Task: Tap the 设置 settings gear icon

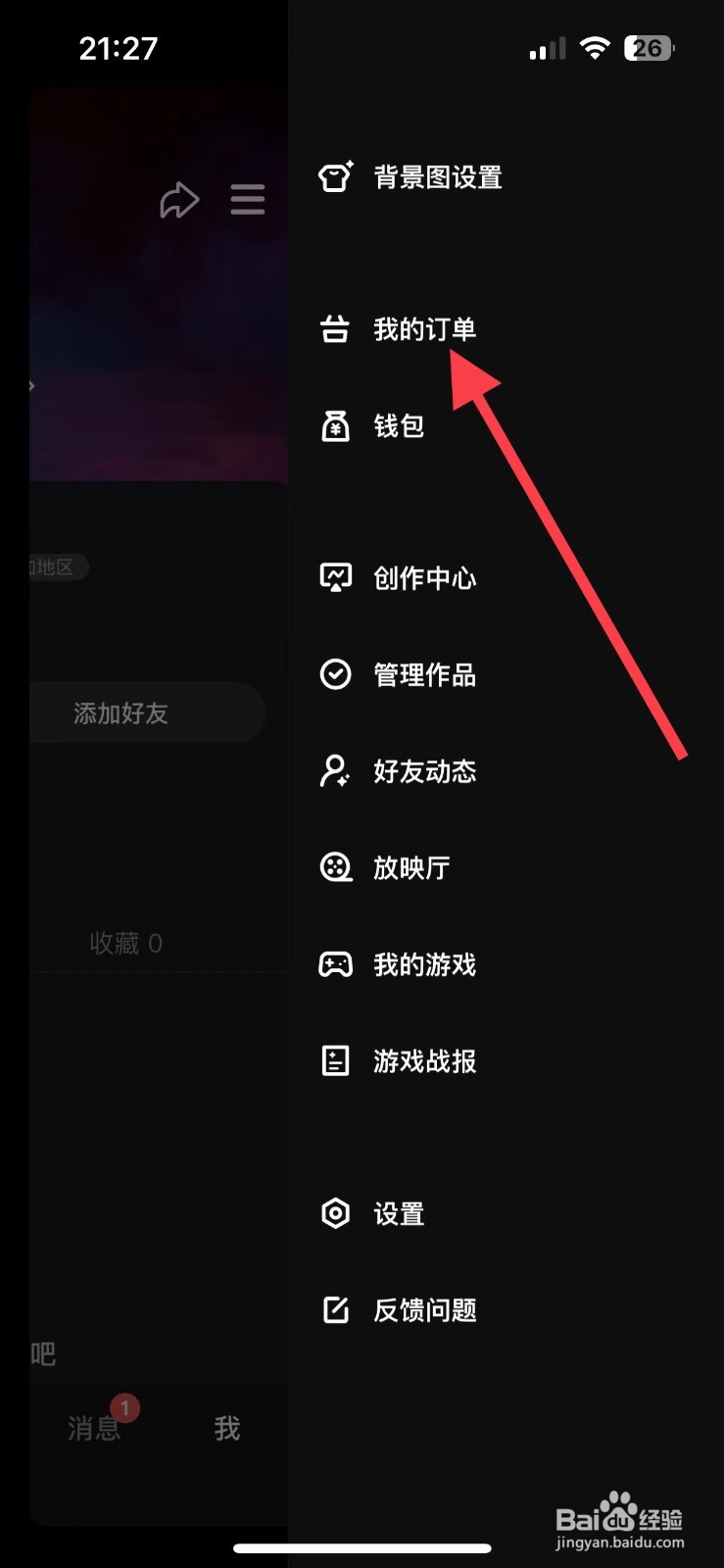Action: [335, 1213]
